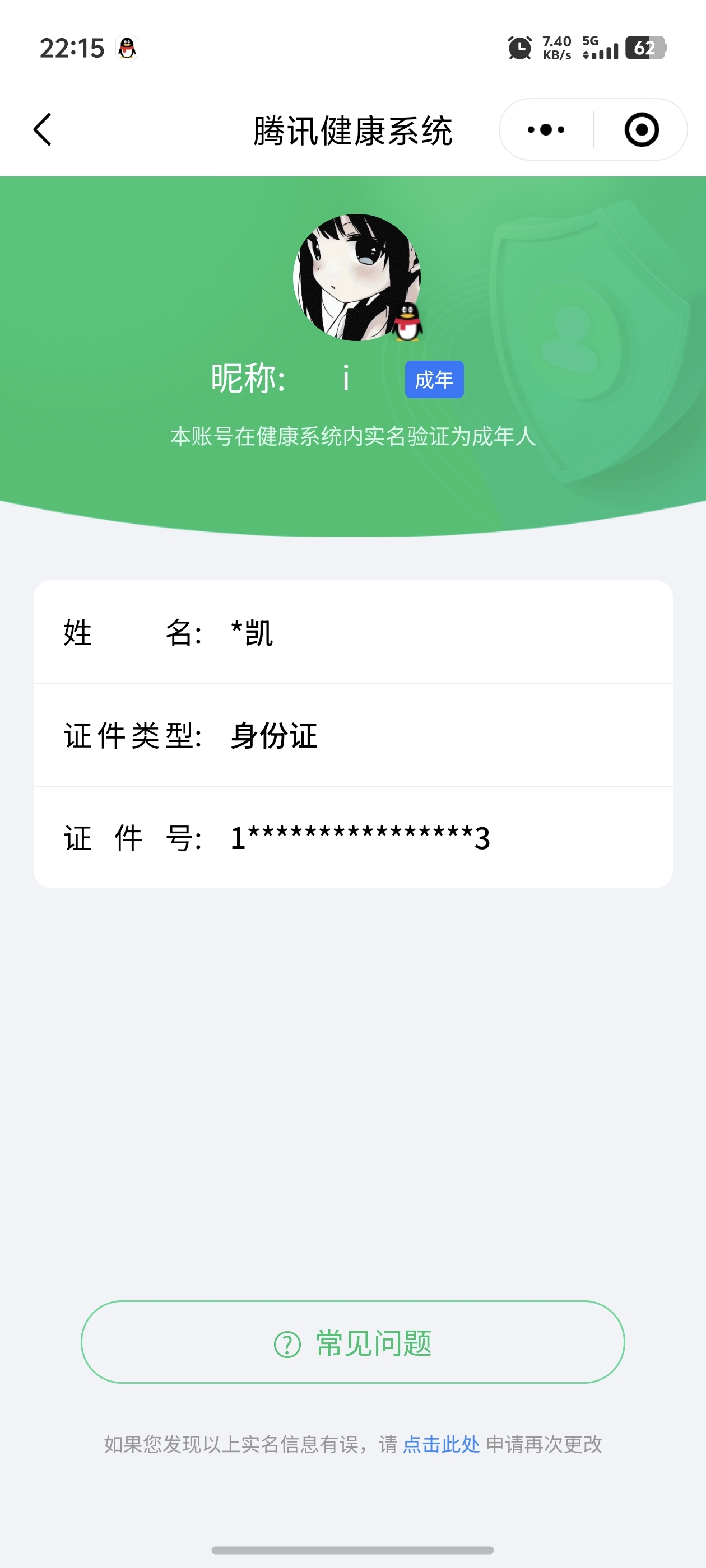
Task: Tap the 点击此处 link to request changes
Action: click(x=441, y=1444)
